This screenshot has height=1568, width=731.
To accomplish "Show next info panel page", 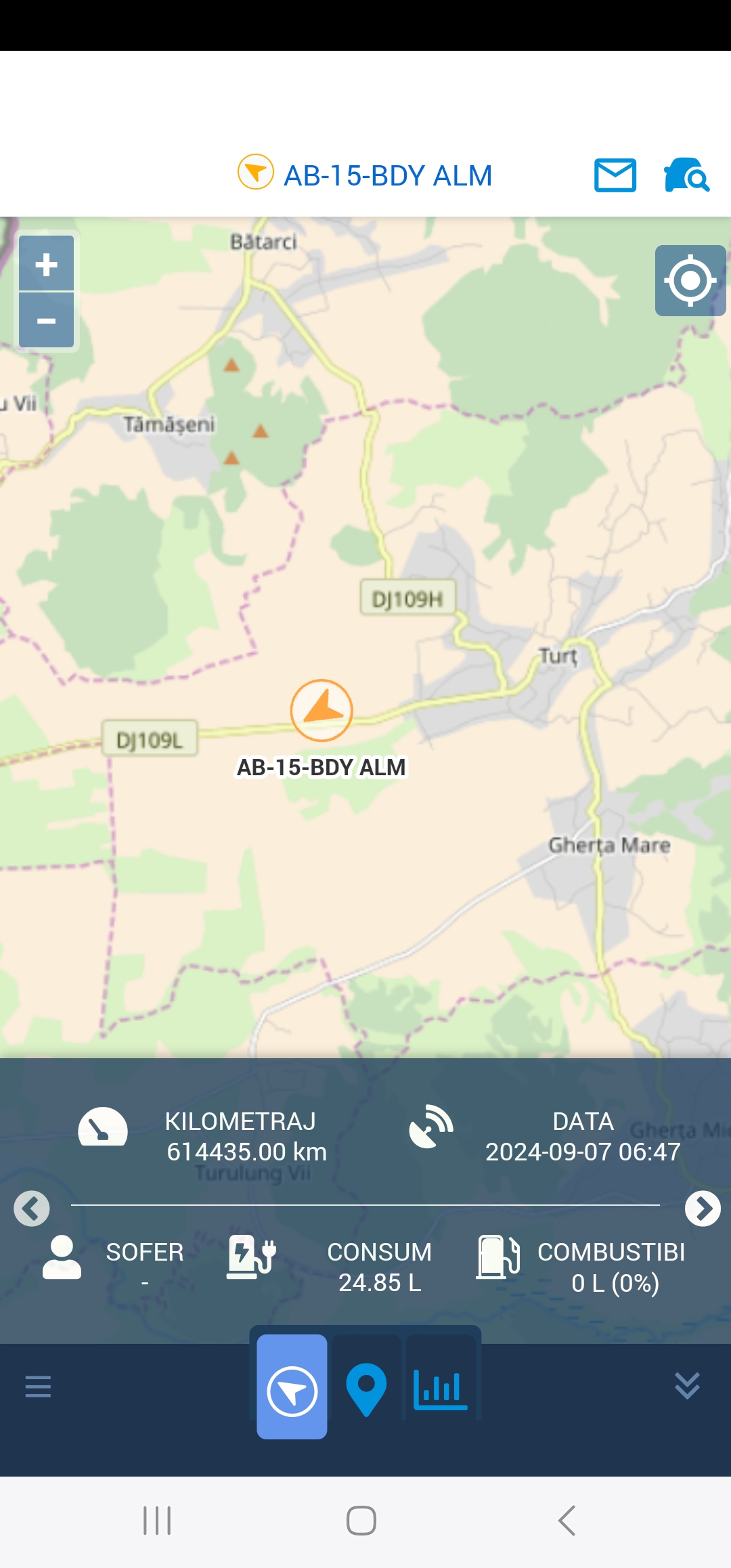I will [703, 1208].
